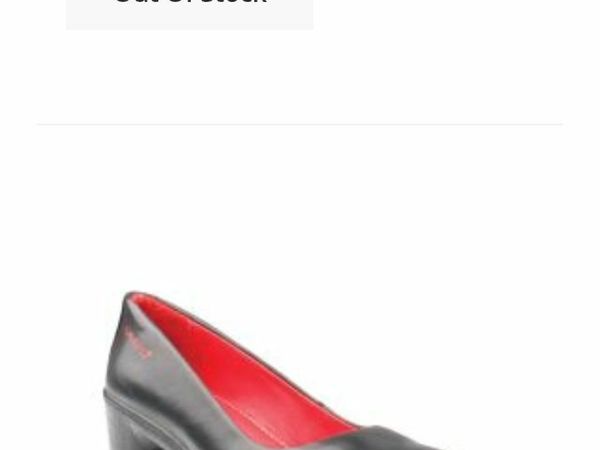This screenshot has width=600, height=450.
Task: Tap the Out Of Stock button
Action: click(189, 10)
